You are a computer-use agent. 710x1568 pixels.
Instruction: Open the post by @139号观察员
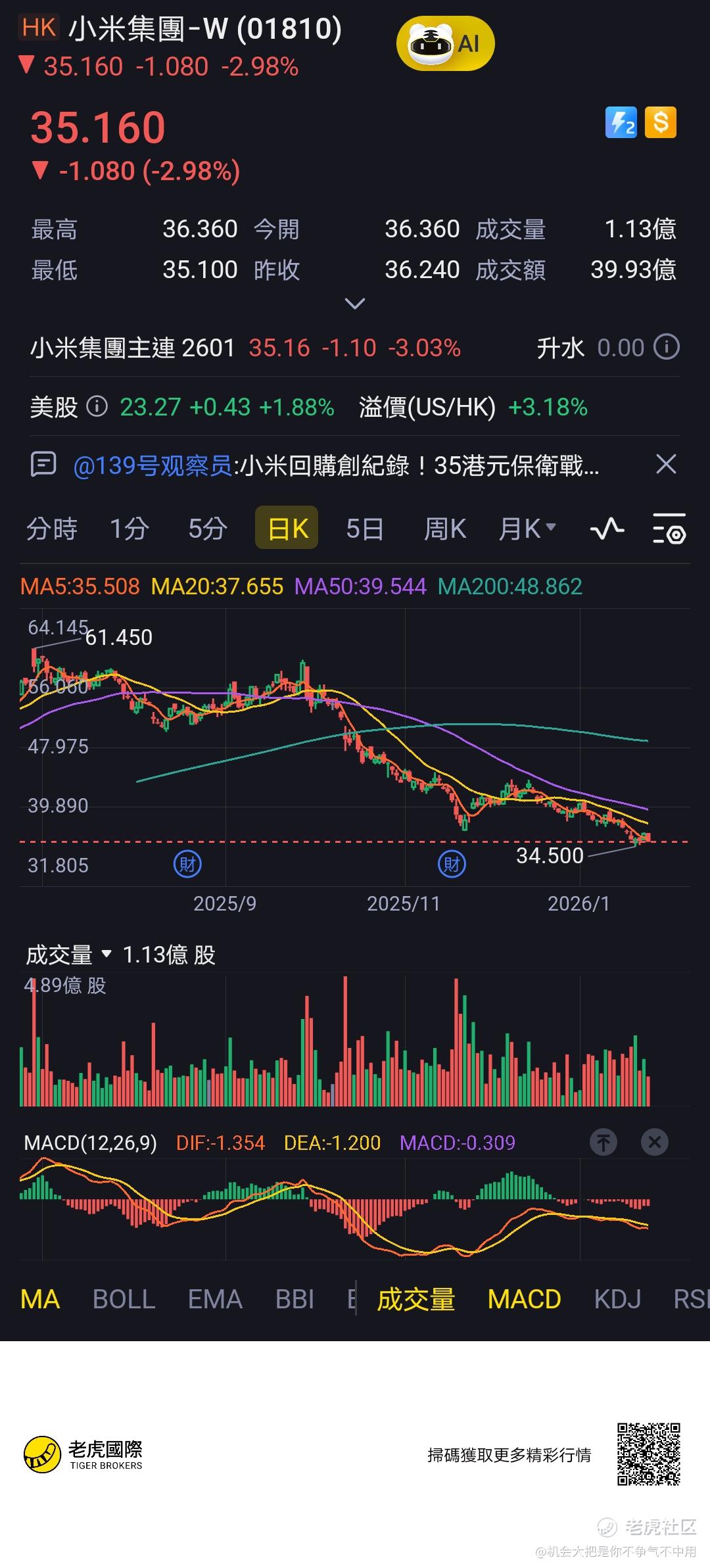[x=335, y=465]
